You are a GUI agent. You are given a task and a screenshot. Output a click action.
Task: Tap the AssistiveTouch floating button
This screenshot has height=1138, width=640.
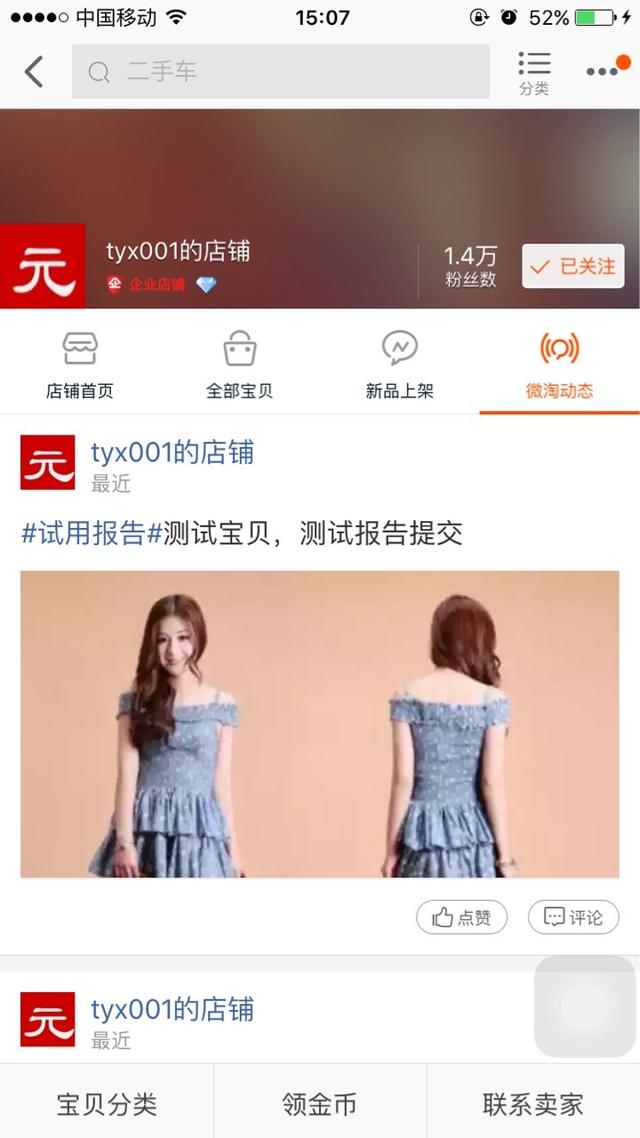(585, 1006)
